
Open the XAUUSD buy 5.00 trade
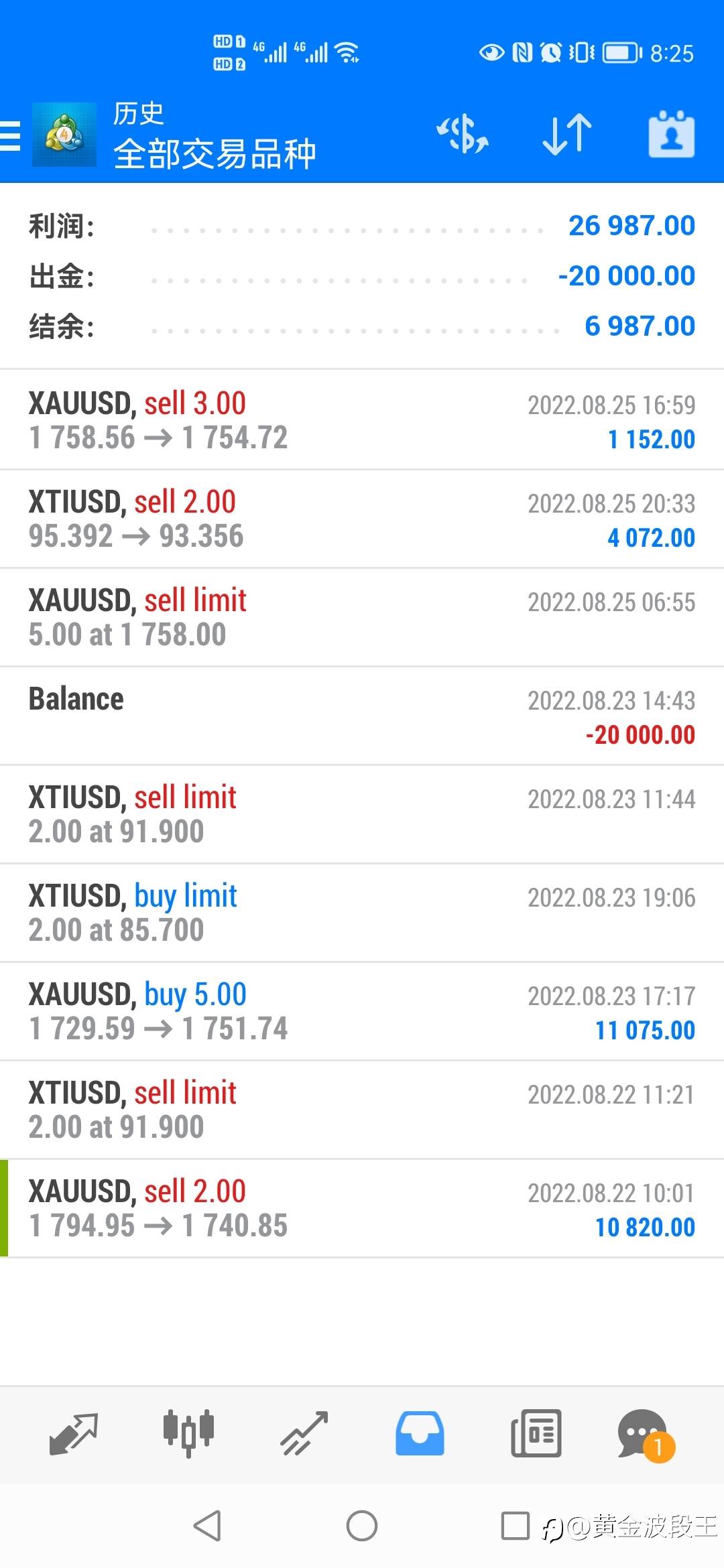click(x=362, y=1011)
